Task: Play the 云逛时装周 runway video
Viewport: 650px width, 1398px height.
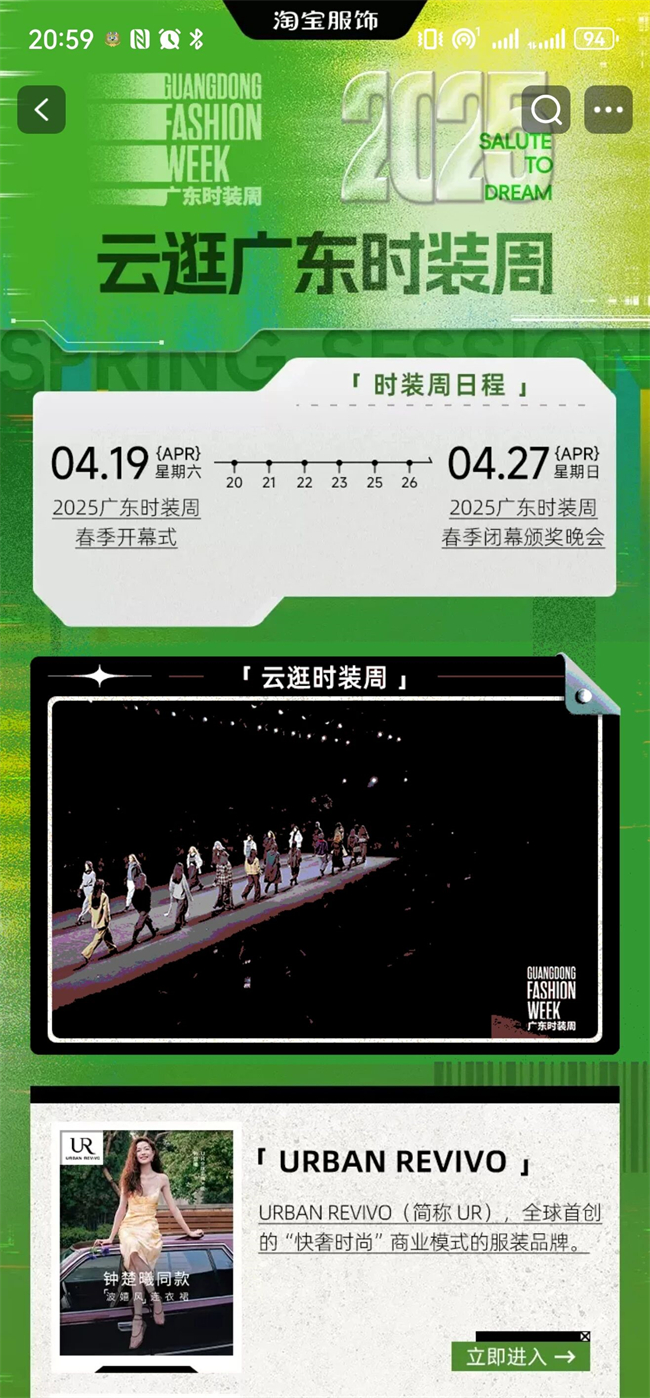Action: click(325, 868)
